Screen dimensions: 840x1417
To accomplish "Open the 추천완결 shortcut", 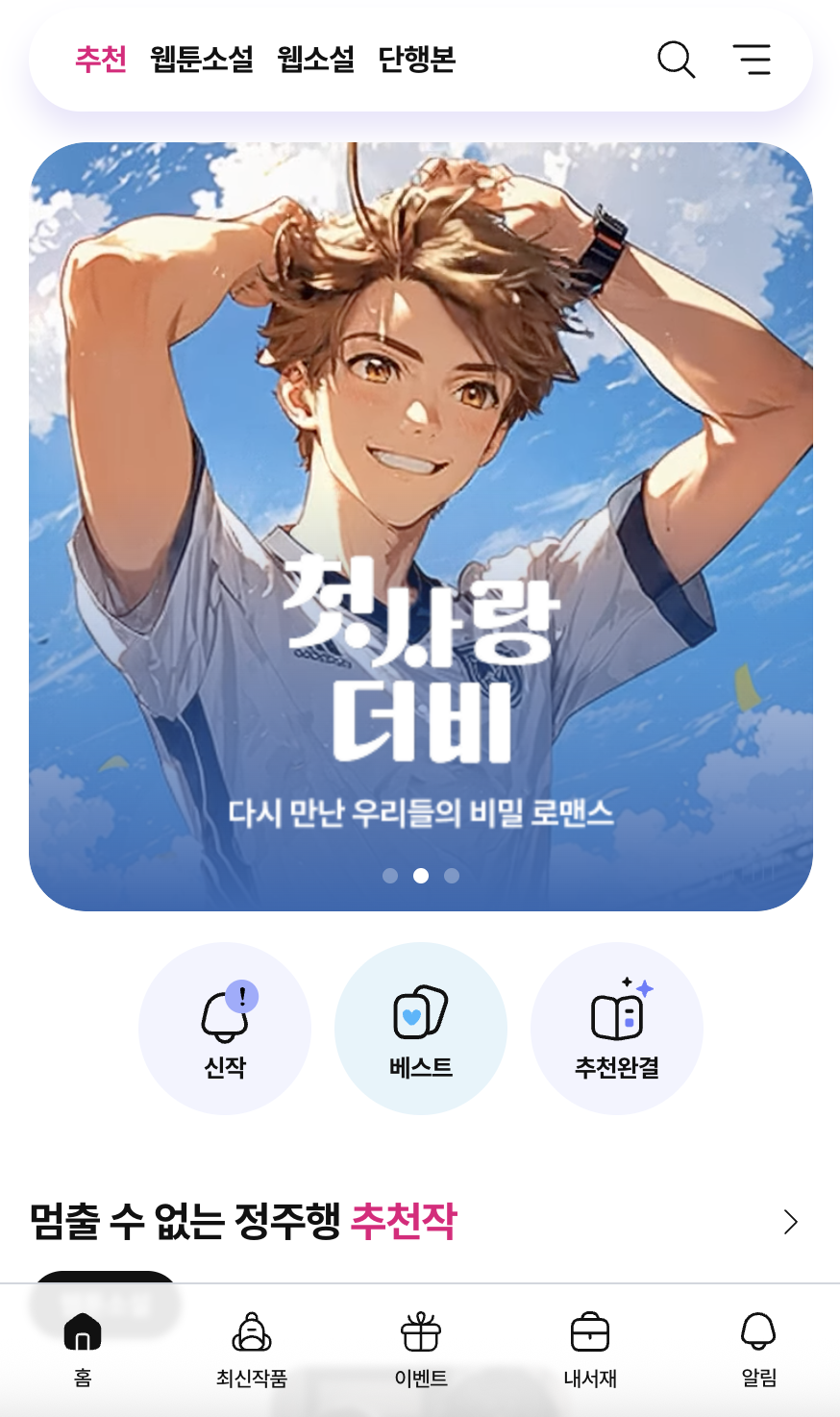I will click(617, 1029).
